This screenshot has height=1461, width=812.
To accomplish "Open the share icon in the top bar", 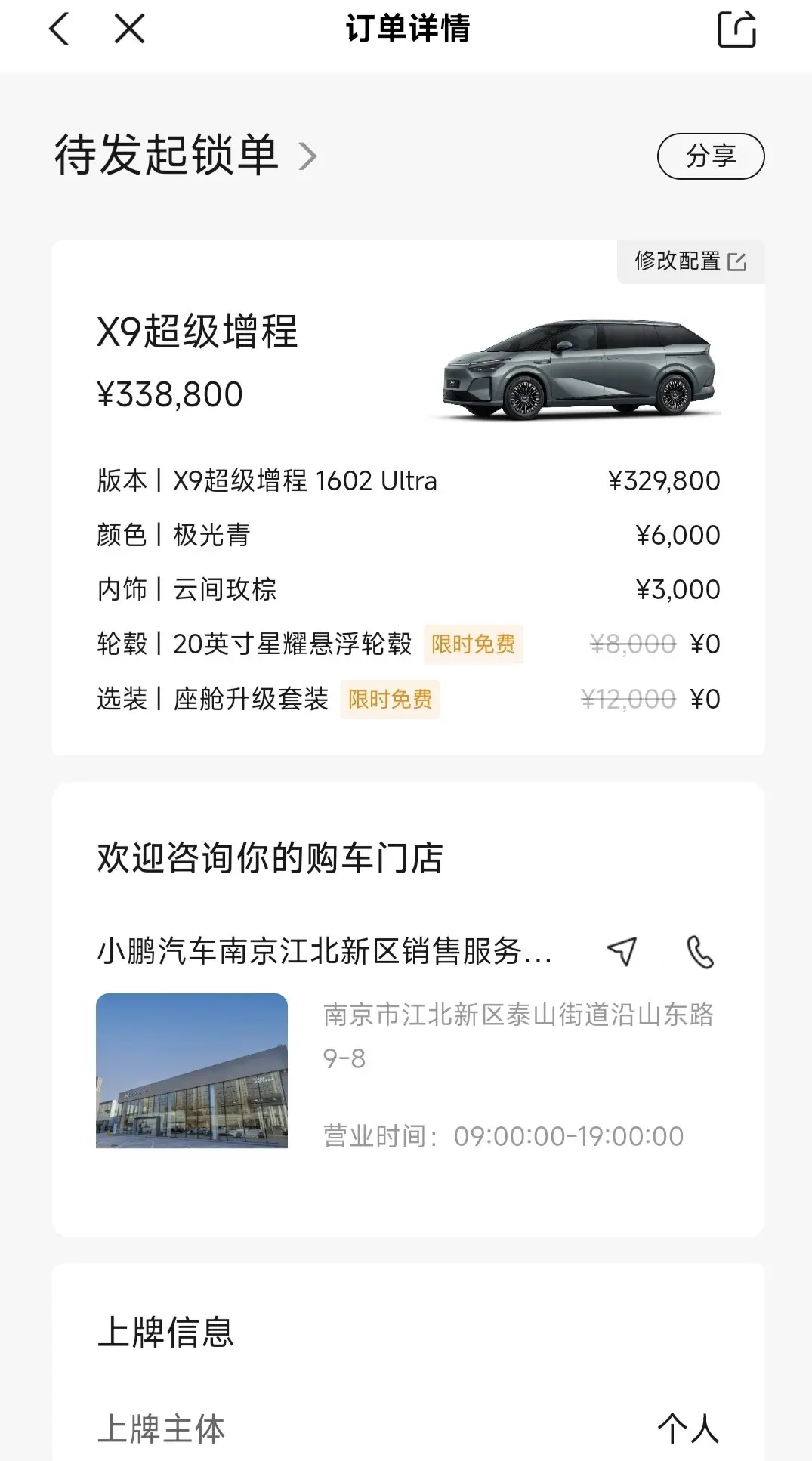I will pyautogui.click(x=736, y=30).
